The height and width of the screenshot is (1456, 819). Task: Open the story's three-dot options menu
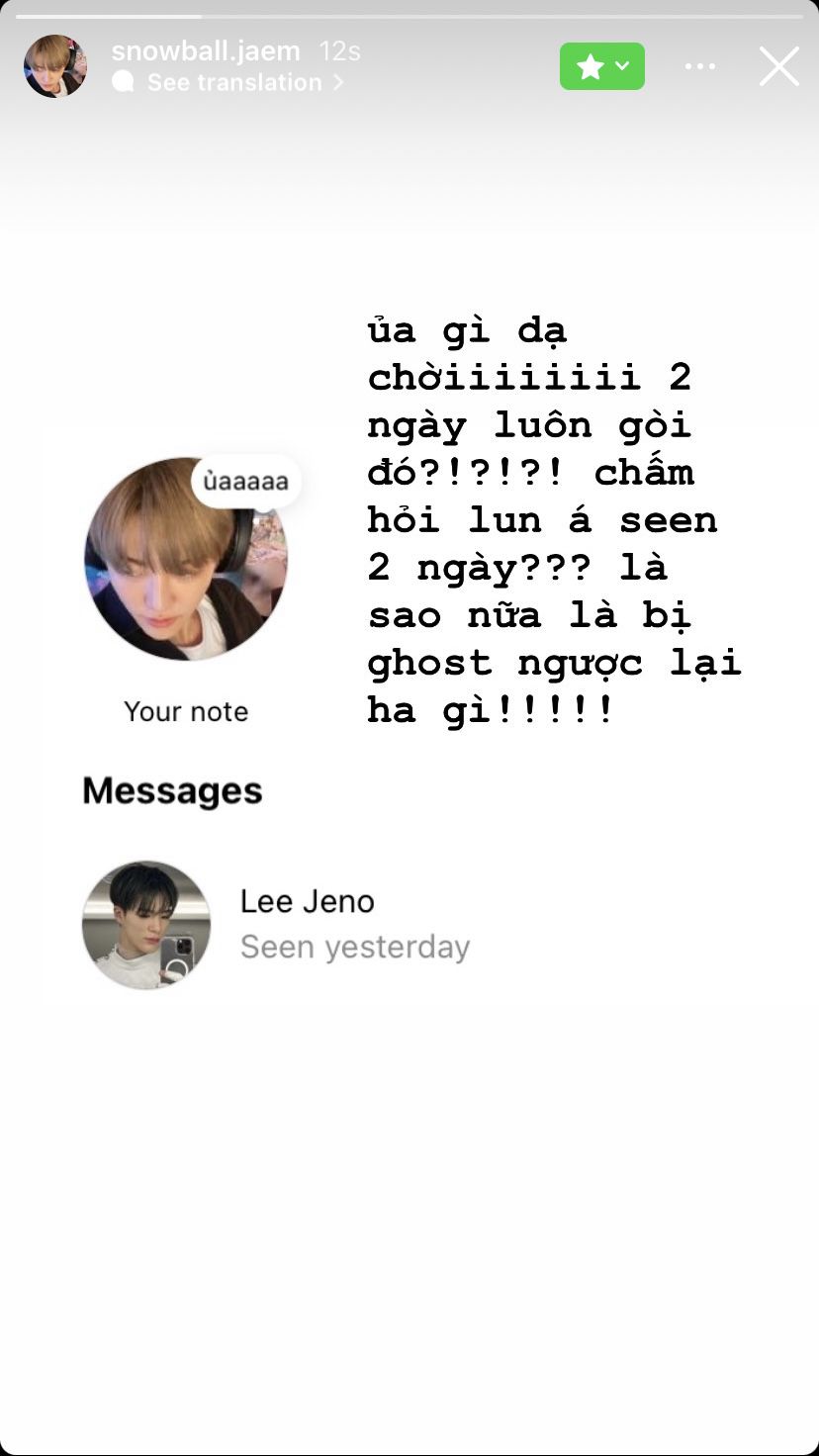click(699, 66)
